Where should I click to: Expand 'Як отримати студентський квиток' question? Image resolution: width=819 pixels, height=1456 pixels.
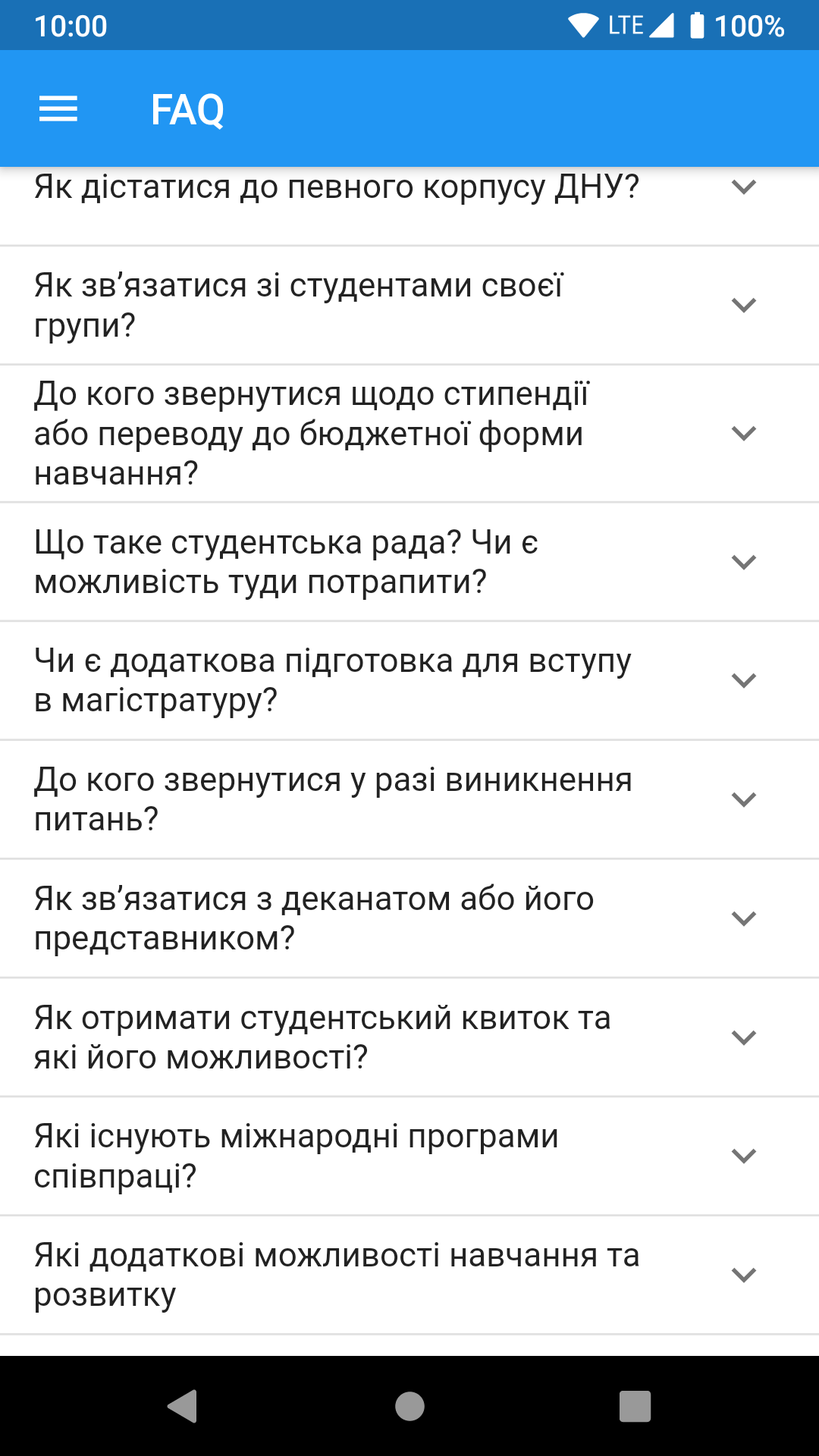[x=409, y=1037]
